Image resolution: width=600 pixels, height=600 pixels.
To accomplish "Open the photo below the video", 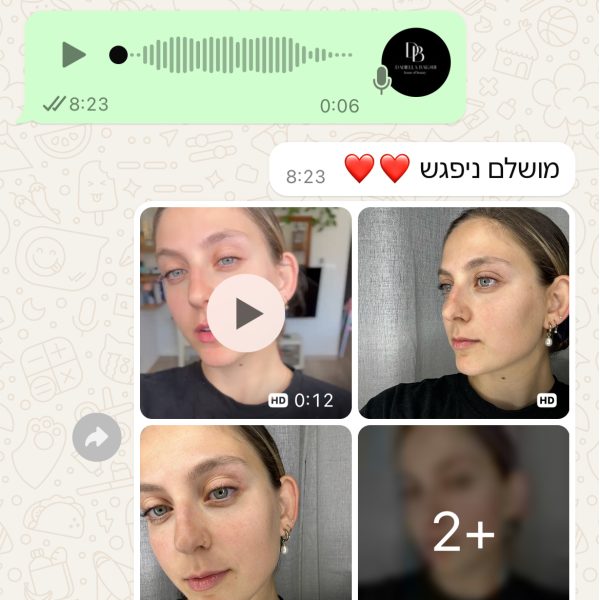I will [245, 512].
